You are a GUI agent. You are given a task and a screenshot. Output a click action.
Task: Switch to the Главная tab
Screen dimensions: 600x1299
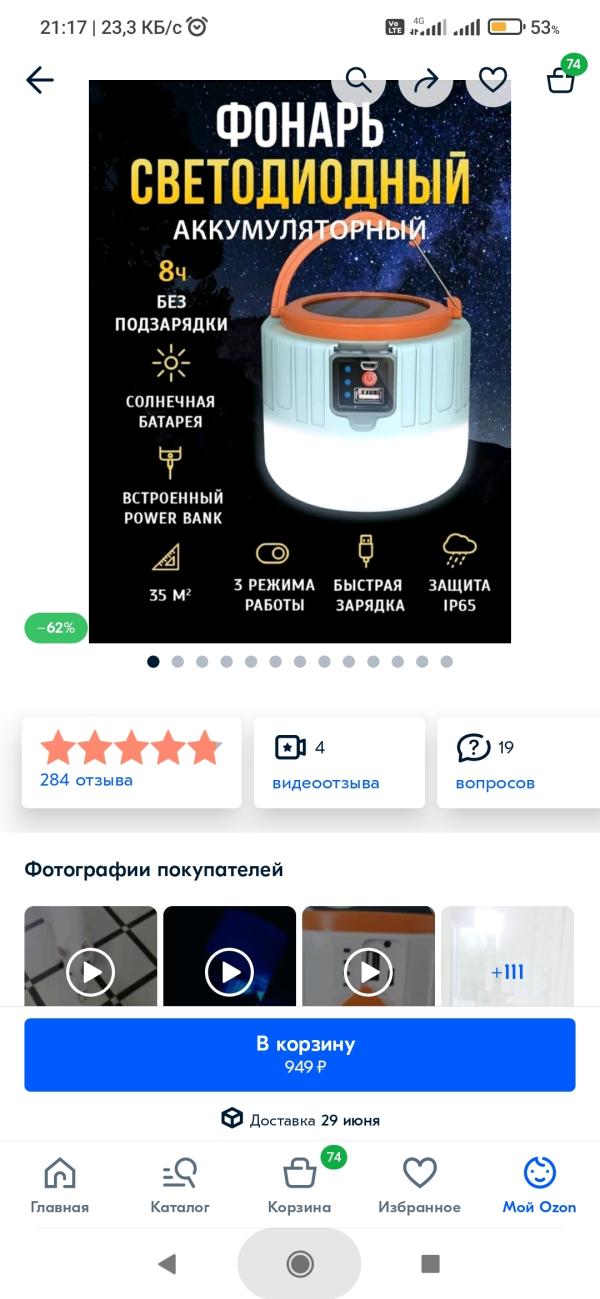60,1186
